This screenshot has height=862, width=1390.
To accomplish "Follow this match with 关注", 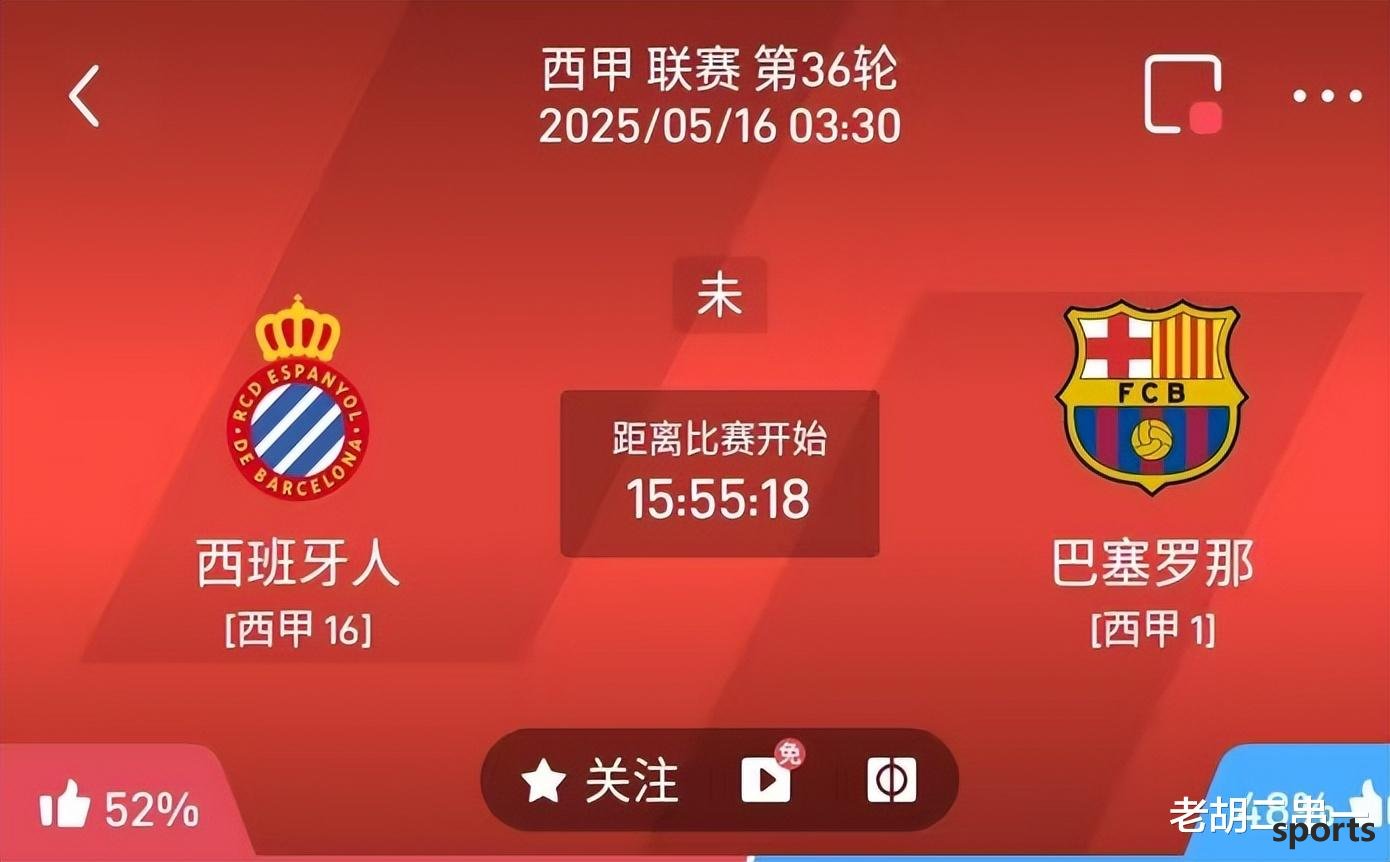I will click(600, 781).
